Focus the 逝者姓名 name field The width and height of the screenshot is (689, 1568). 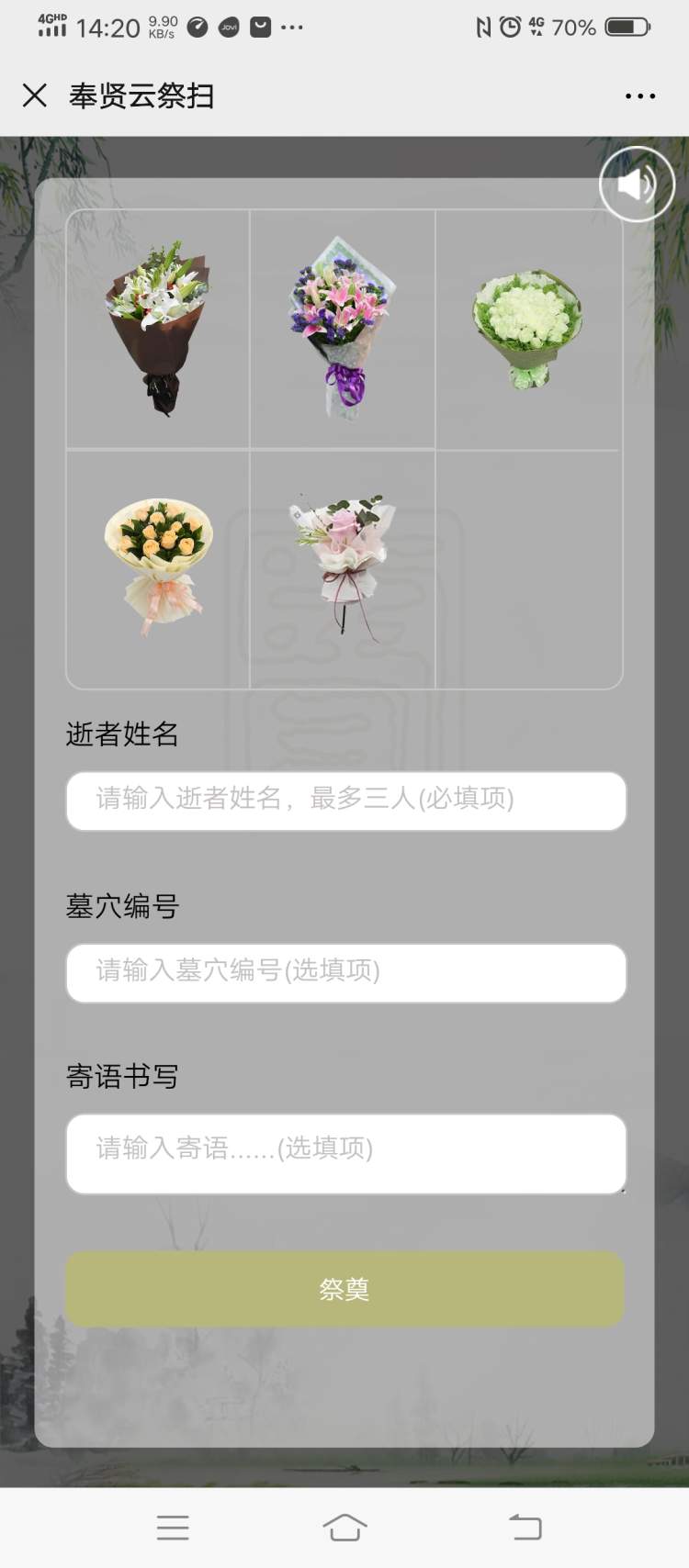[345, 801]
